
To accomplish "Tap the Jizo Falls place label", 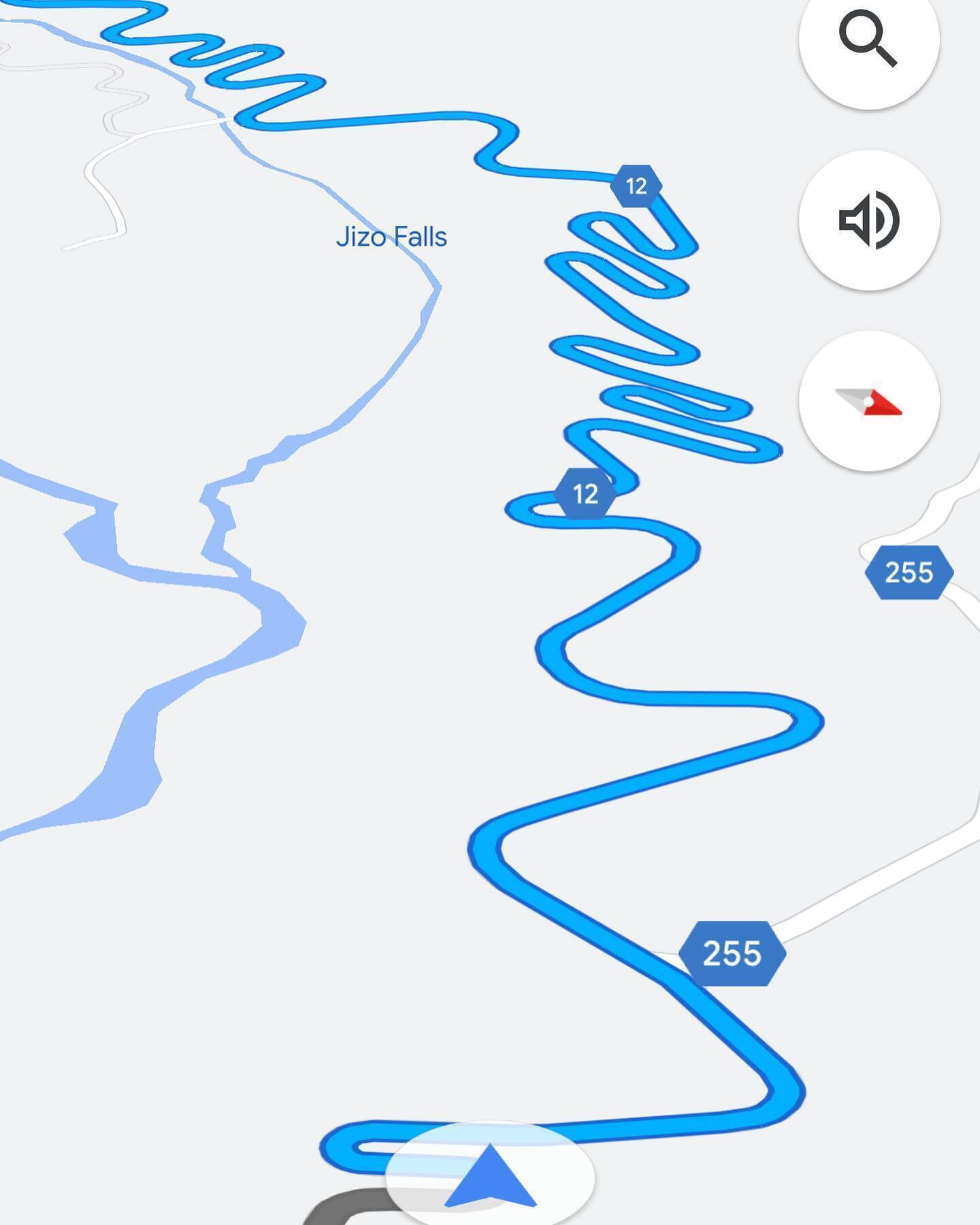I will point(391,237).
